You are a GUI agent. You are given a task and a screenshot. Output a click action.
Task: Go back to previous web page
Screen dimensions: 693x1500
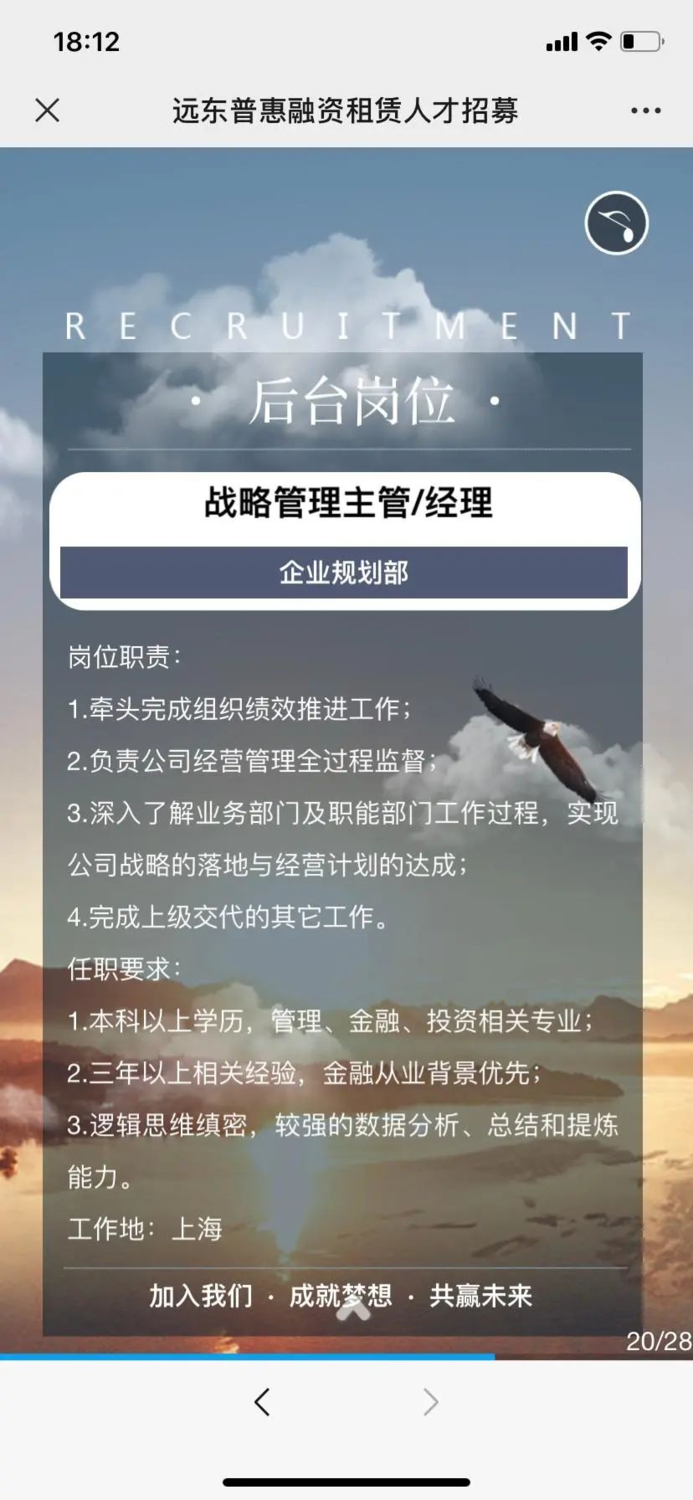click(x=262, y=1402)
